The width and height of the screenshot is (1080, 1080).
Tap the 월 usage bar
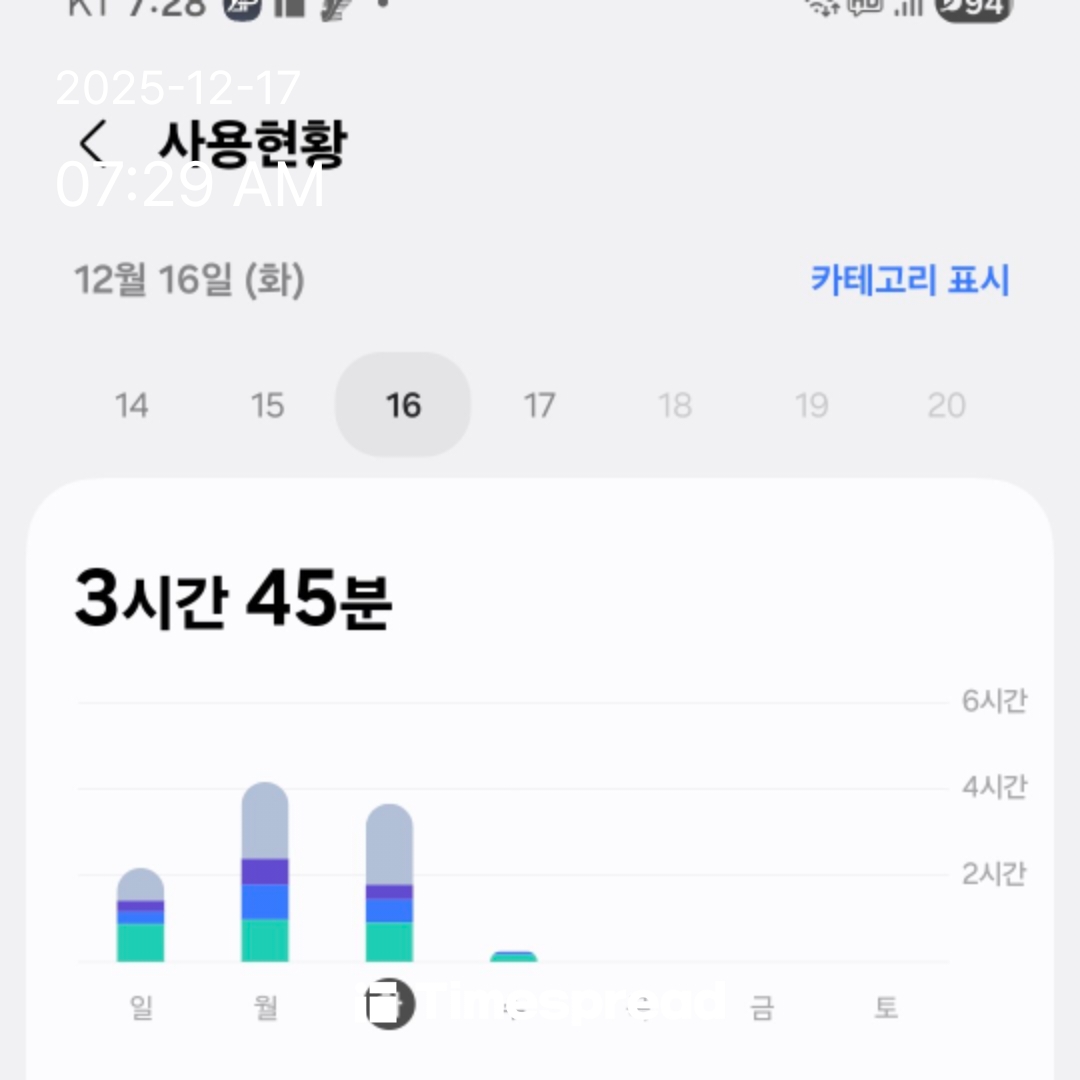coord(265,873)
